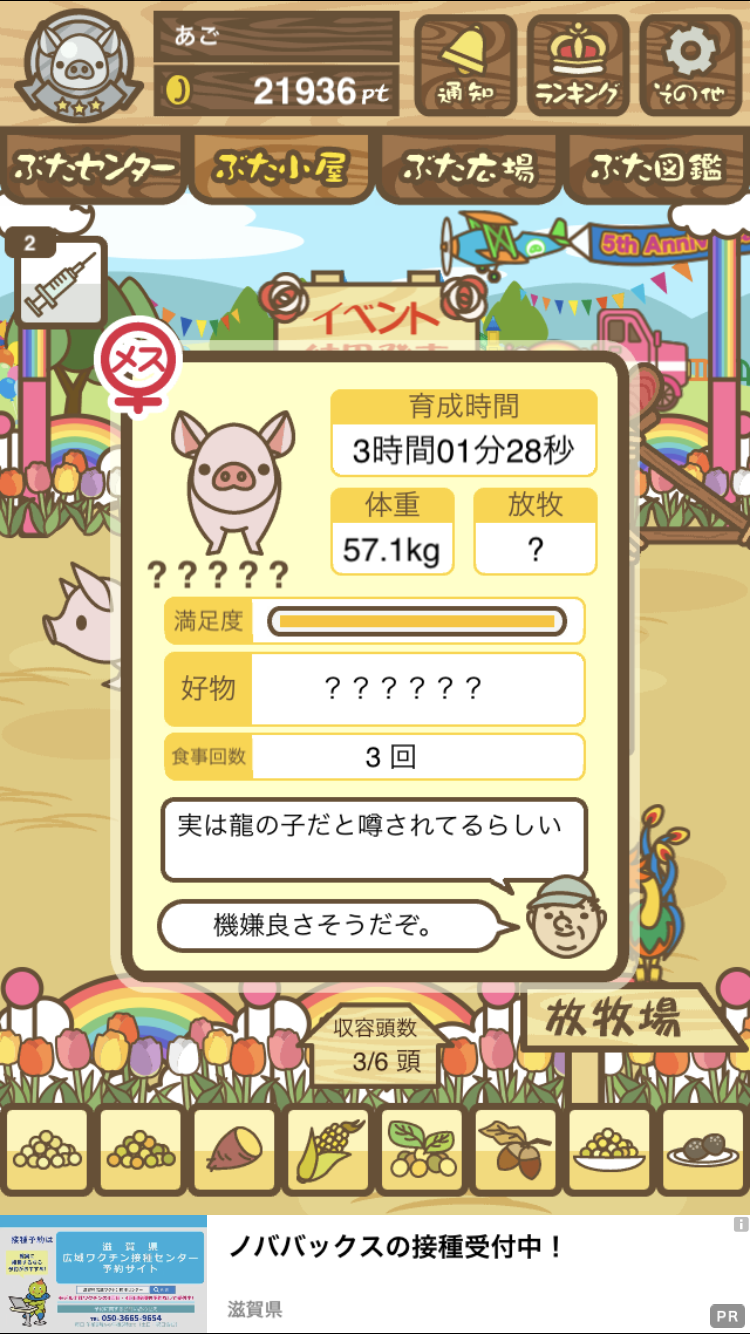Pick the green leaf beans feed
This screenshot has width=750, height=1334.
(x=422, y=1150)
